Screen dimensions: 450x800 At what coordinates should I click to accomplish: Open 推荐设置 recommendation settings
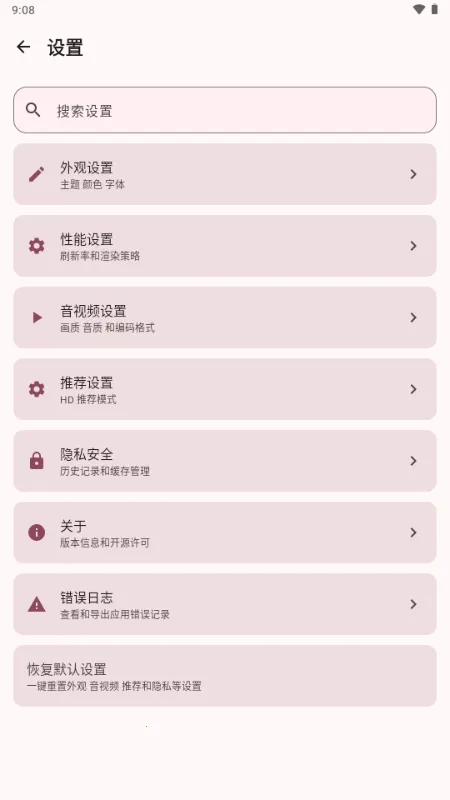point(225,389)
